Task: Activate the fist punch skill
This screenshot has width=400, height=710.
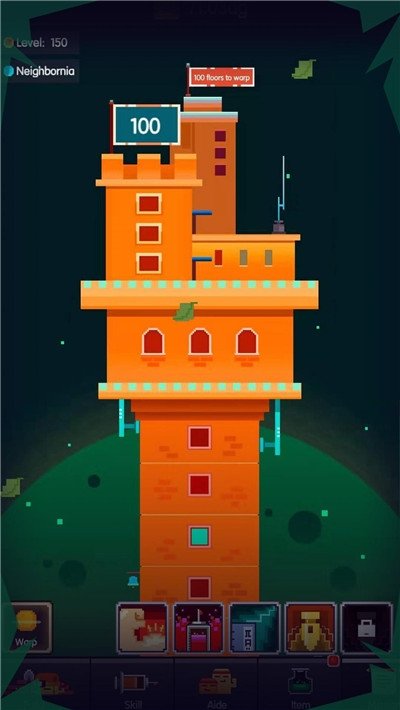Action: [x=142, y=628]
